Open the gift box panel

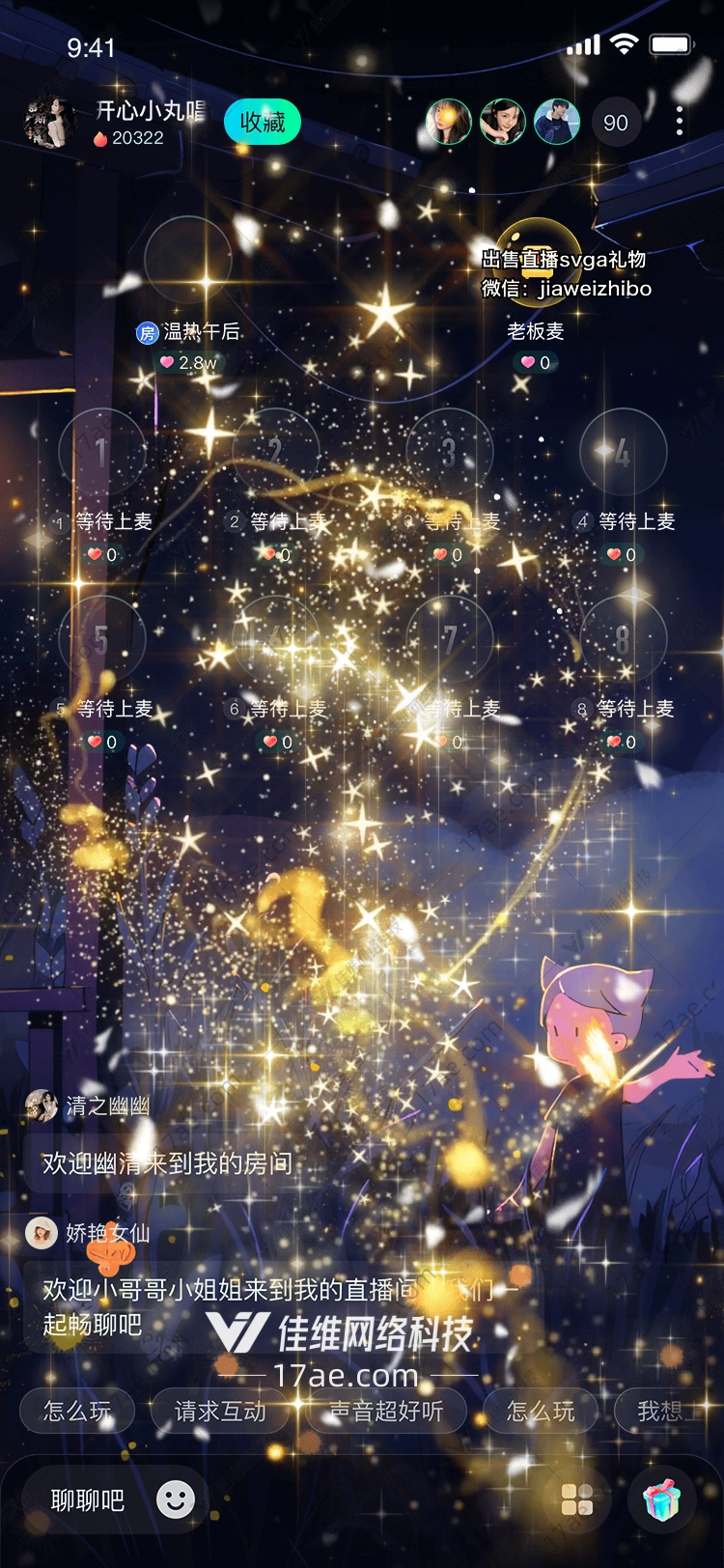(661, 1499)
